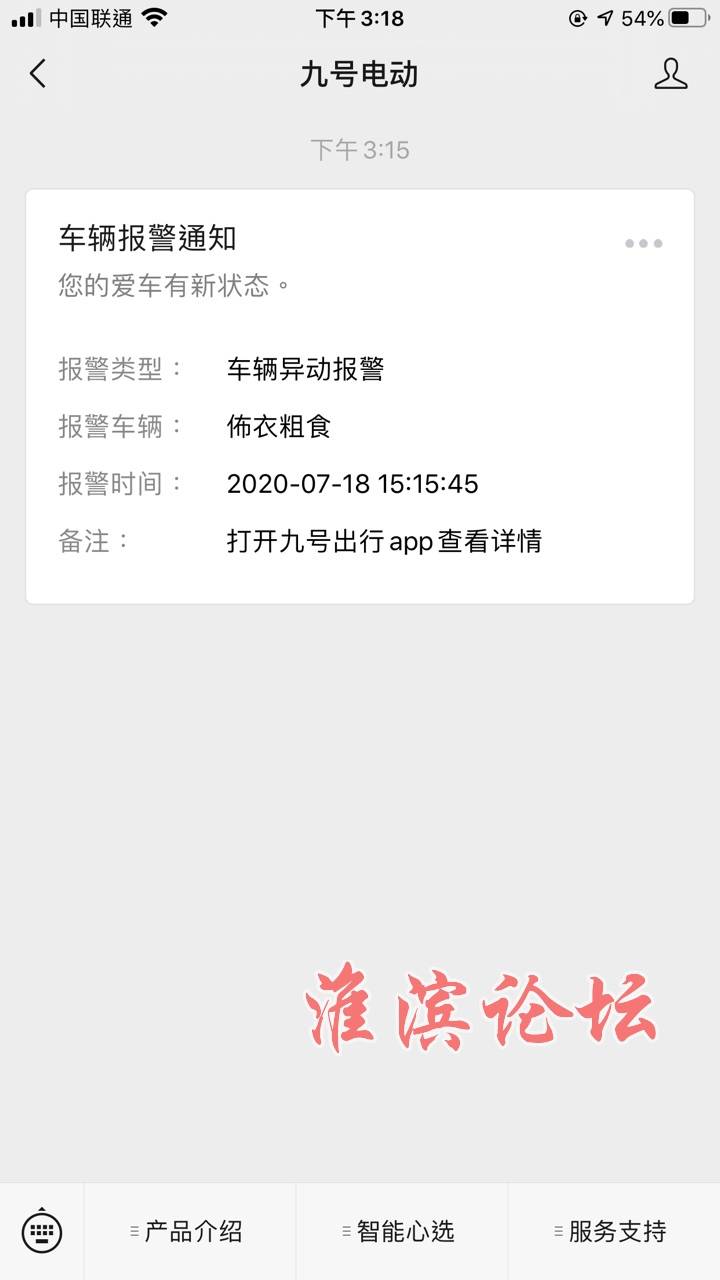The image size is (720, 1280).
Task: Go back from the 九号电动 chat
Action: [38, 74]
